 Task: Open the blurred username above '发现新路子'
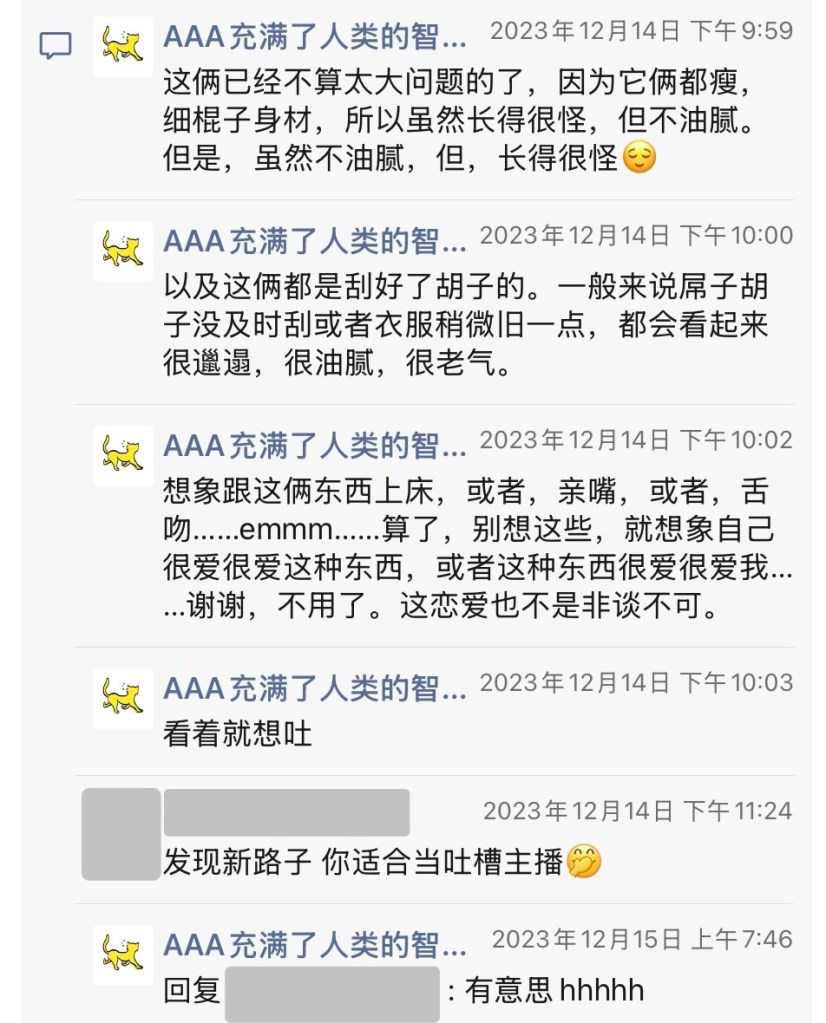pos(286,812)
